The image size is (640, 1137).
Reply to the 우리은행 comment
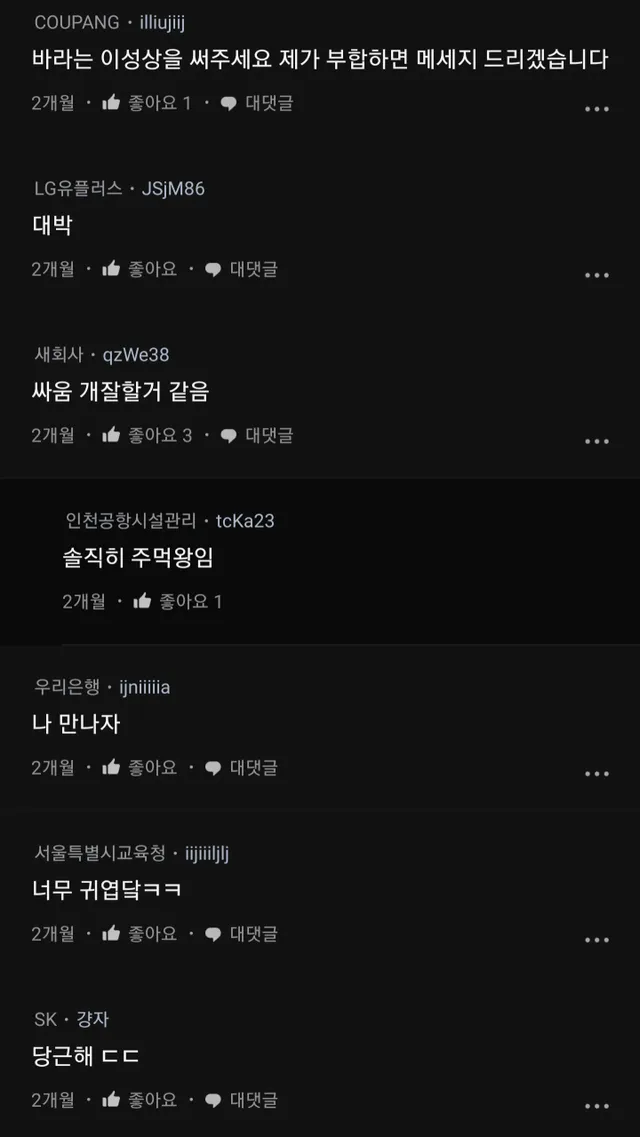tap(241, 767)
